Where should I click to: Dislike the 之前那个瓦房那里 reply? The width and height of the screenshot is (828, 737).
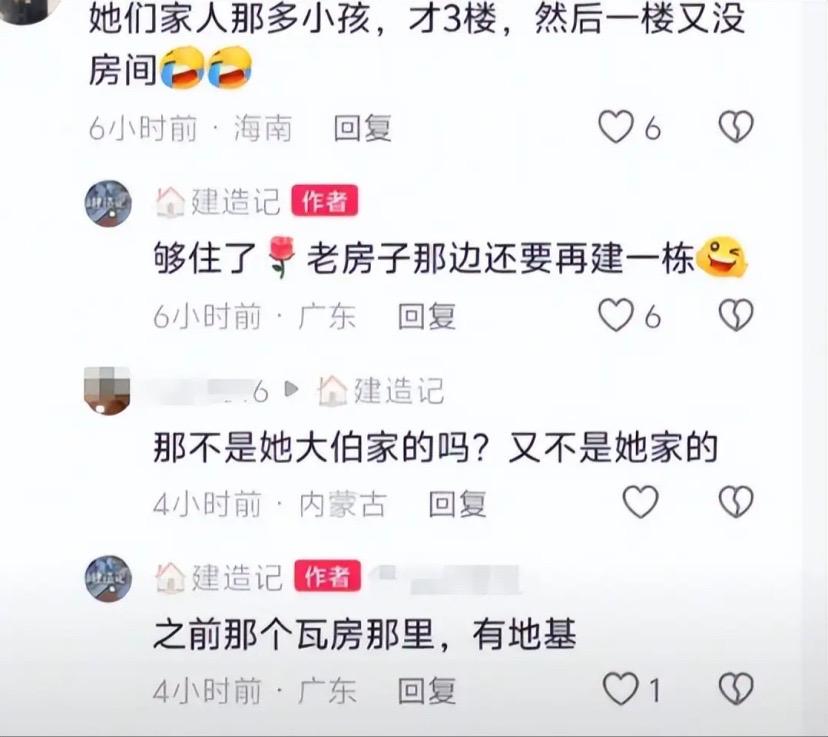coord(736,688)
